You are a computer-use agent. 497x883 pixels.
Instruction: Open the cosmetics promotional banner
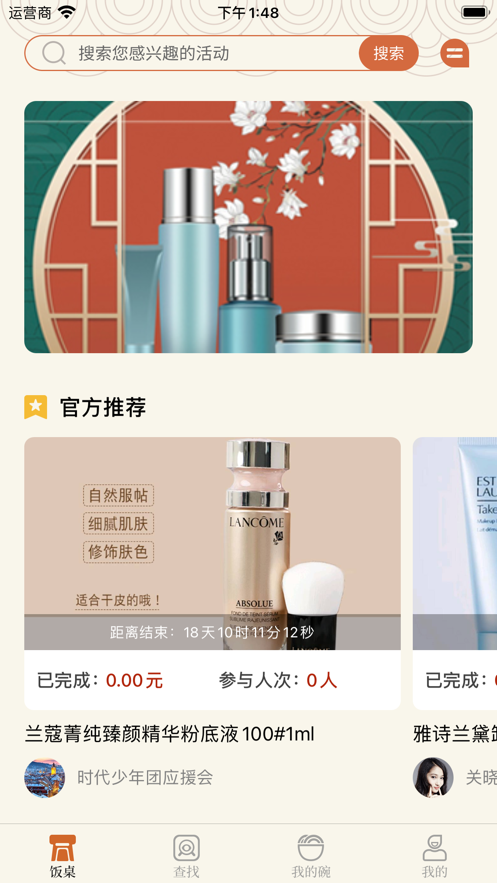tap(248, 227)
